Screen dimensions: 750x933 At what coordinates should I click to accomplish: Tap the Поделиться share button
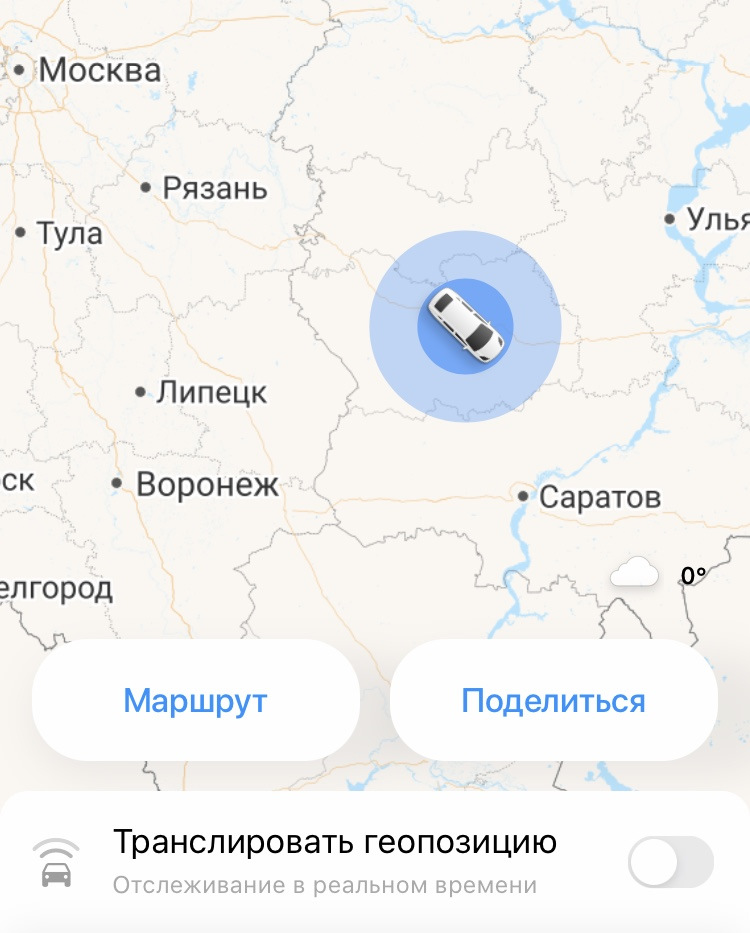click(553, 701)
